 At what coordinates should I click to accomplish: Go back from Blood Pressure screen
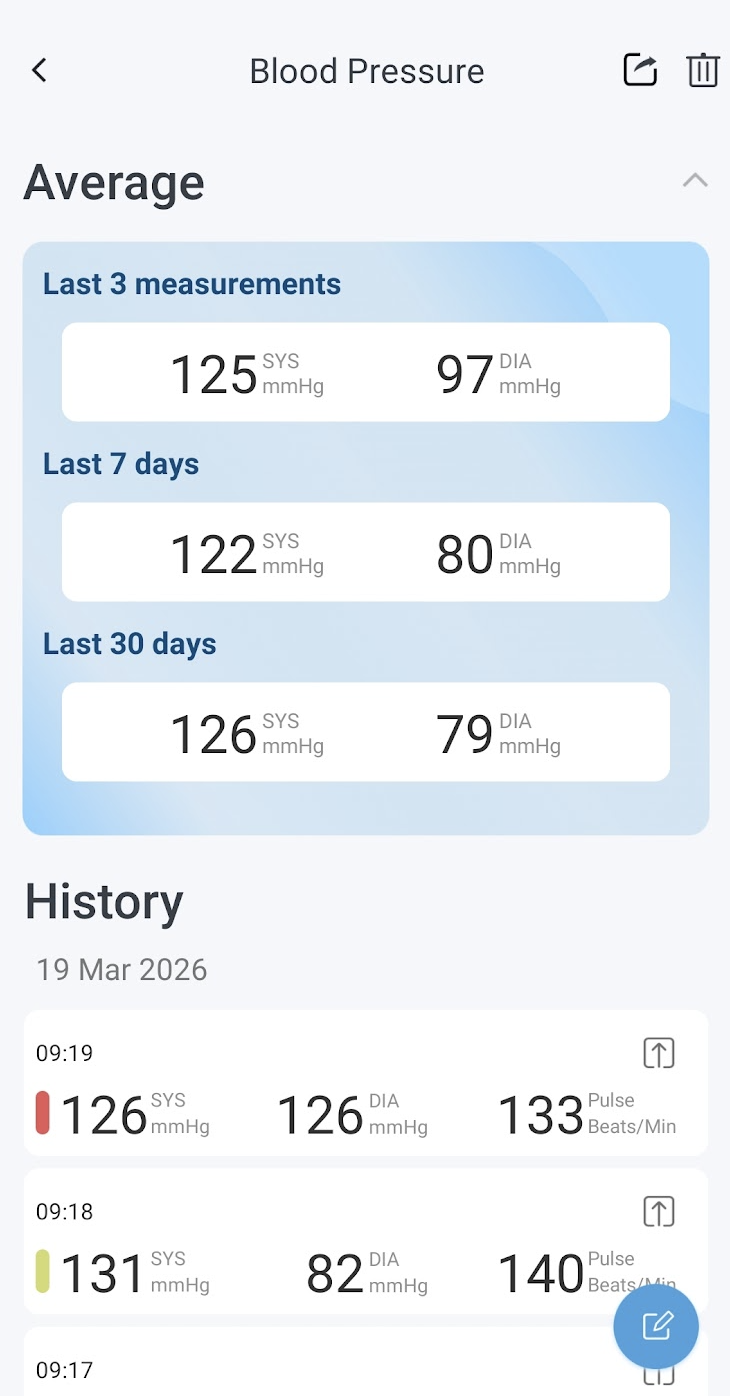pos(39,70)
